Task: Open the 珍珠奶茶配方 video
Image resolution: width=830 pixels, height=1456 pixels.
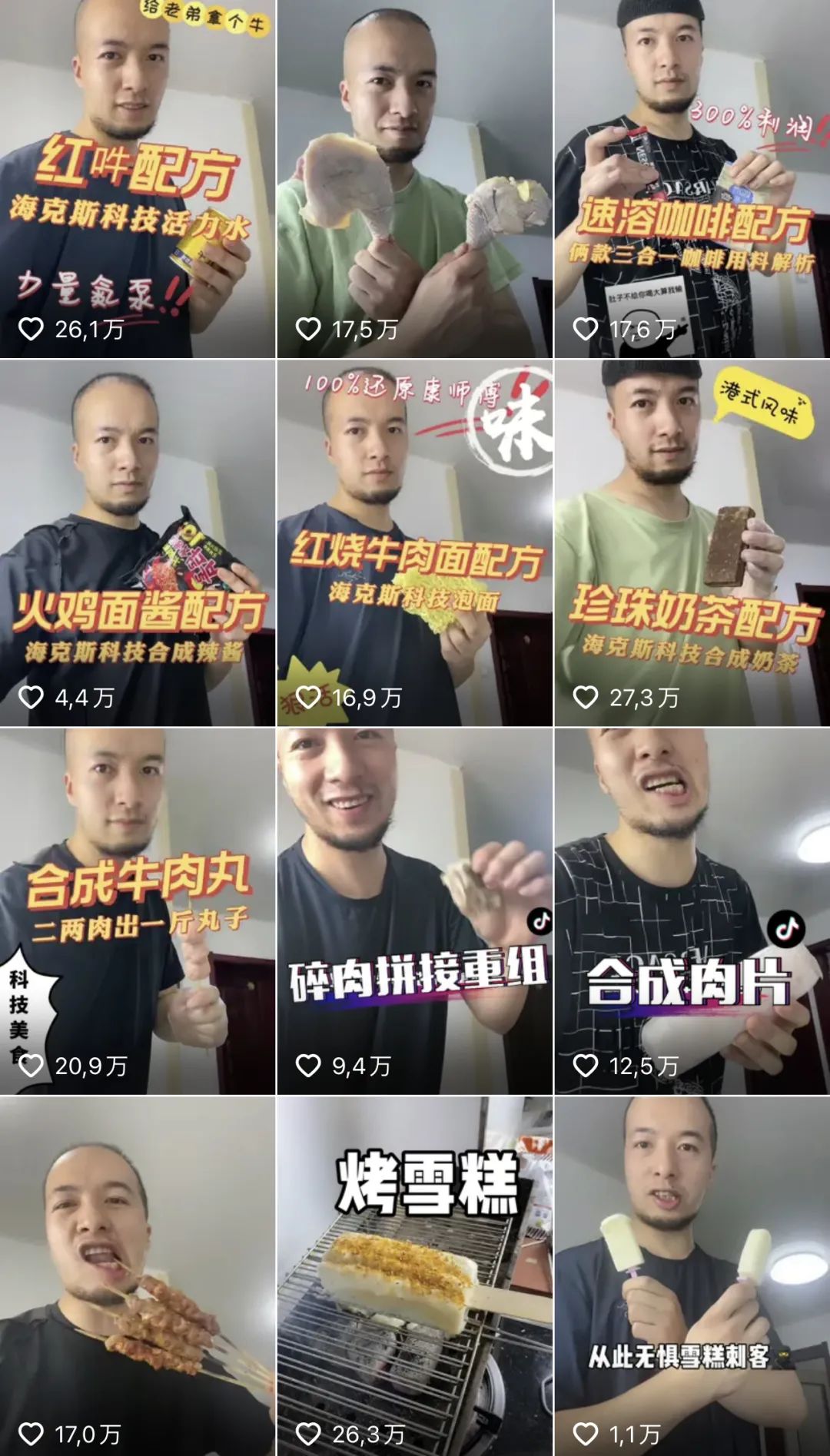Action: (x=692, y=542)
